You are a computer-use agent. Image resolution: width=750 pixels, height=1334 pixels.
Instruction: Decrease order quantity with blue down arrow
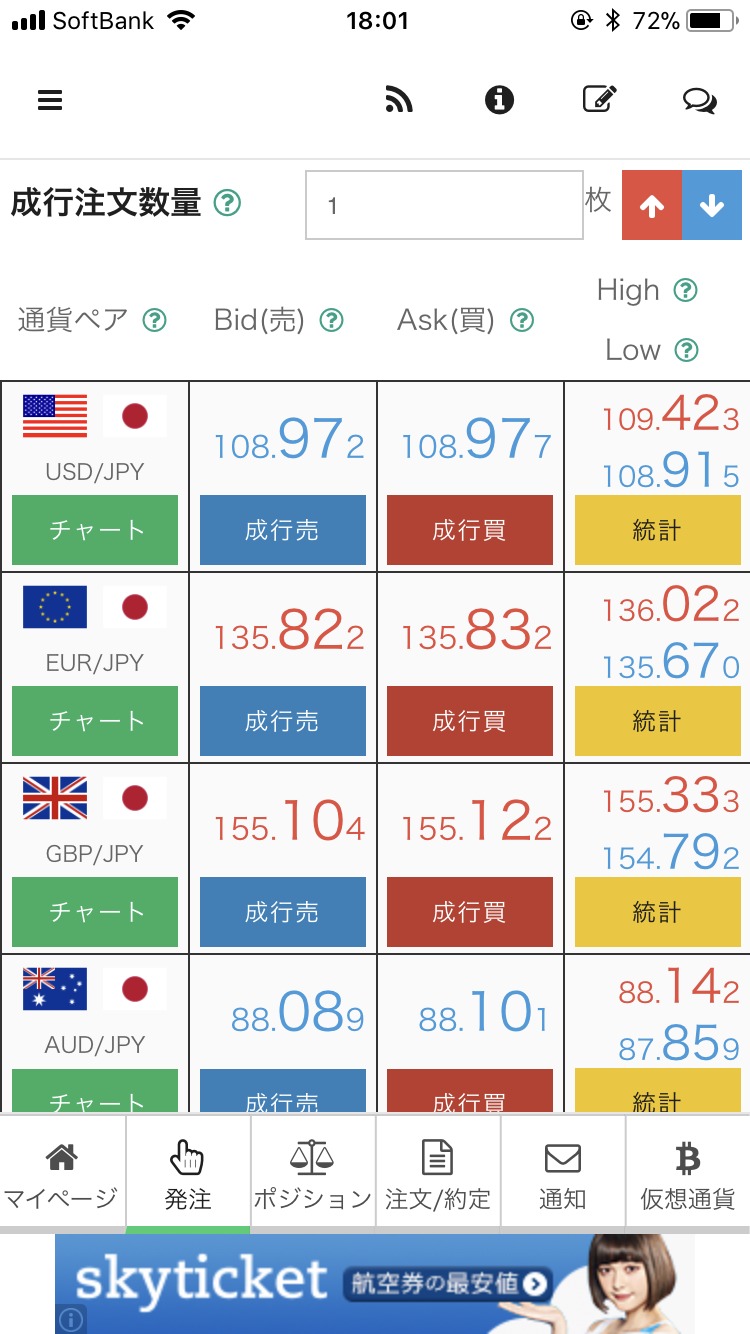[712, 205]
